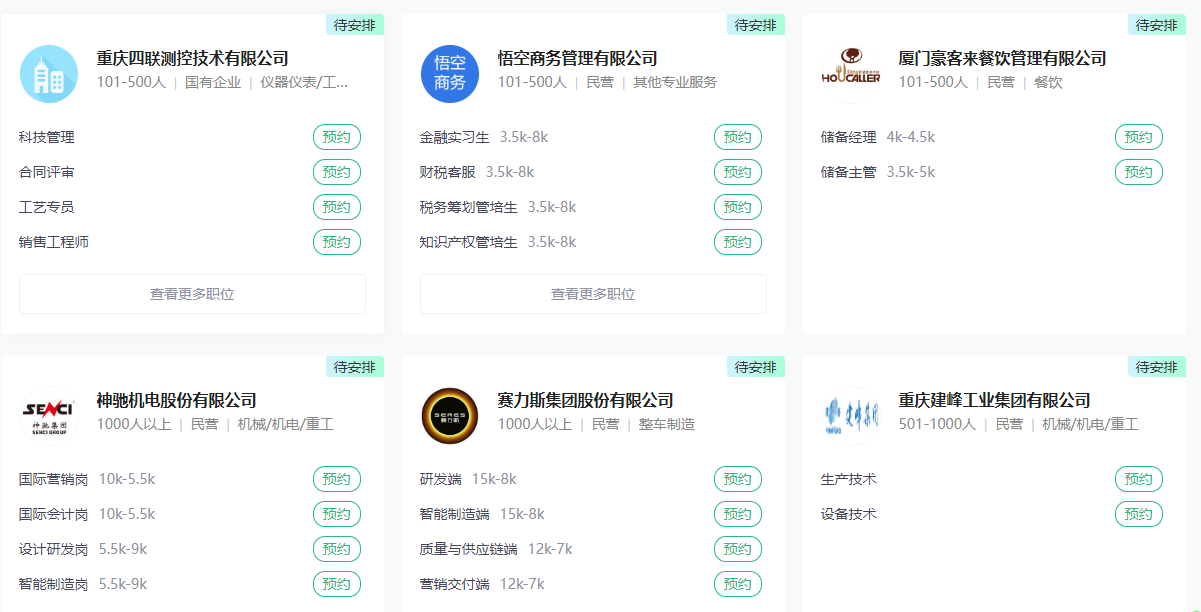Tap 预约 for 科技管理 position

pos(337,137)
